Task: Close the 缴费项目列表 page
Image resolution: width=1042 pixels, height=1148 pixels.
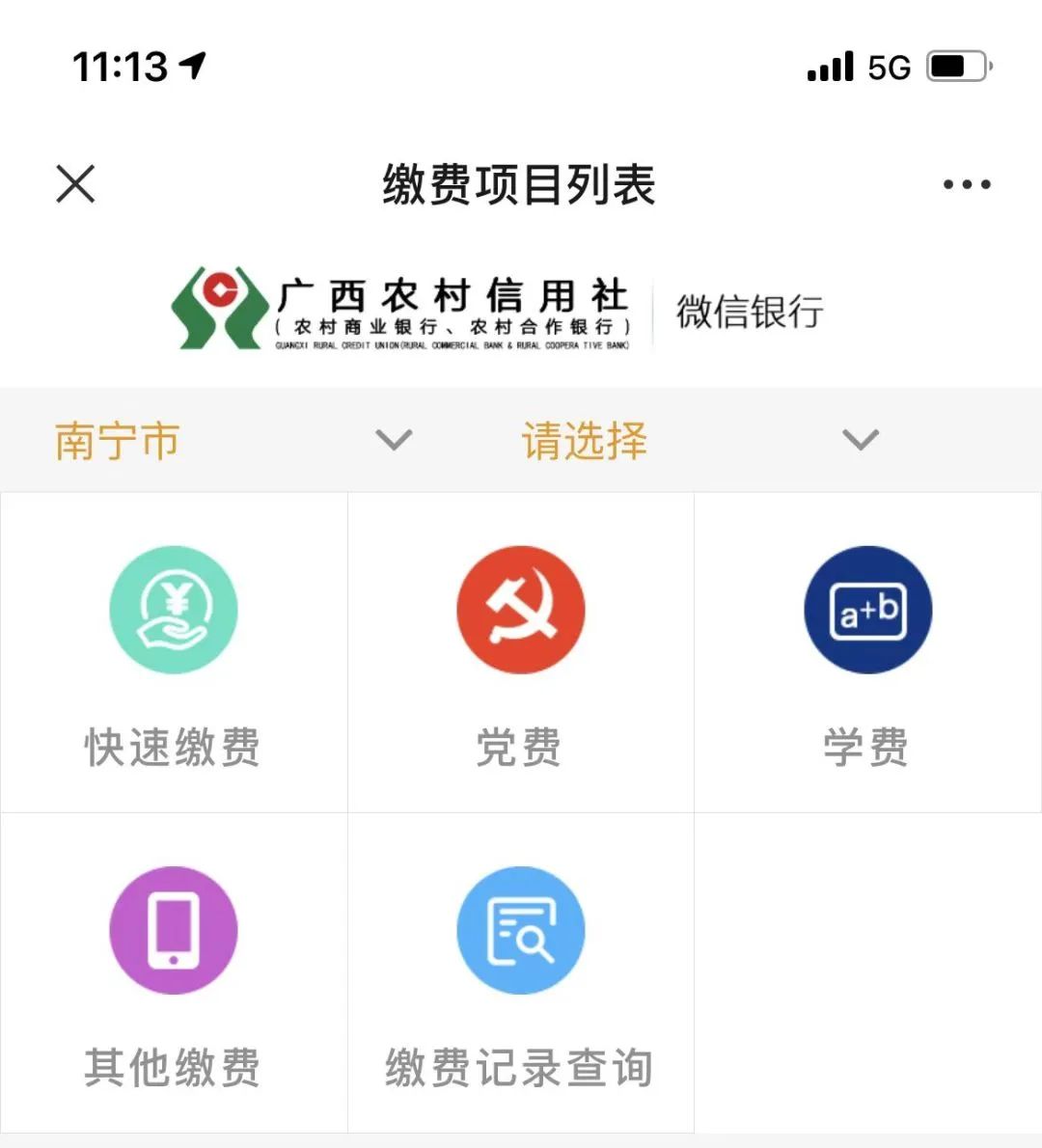Action: pyautogui.click(x=75, y=183)
